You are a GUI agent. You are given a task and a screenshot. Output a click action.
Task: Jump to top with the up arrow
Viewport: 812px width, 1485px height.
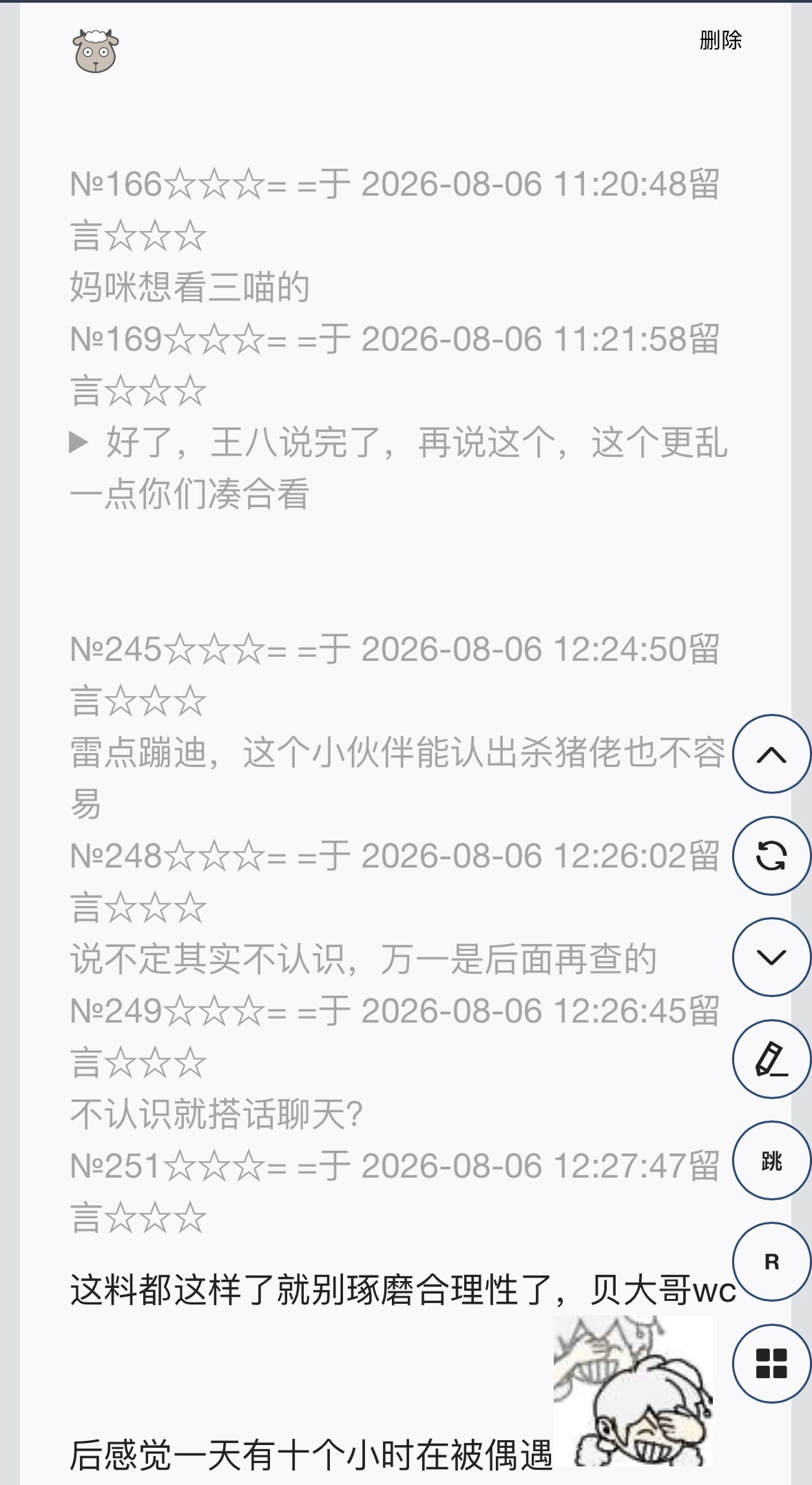(771, 755)
